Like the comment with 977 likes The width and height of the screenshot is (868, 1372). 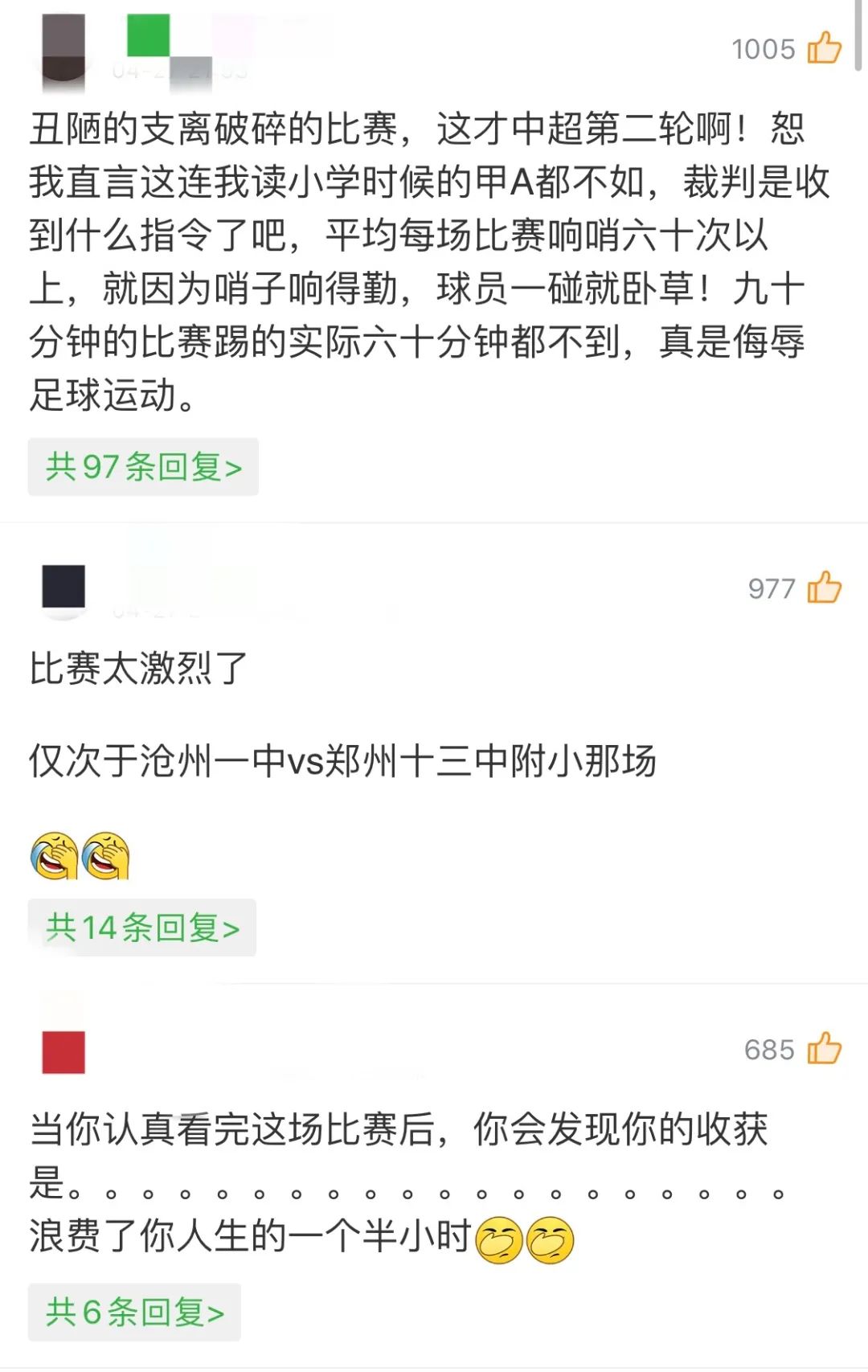824,588
